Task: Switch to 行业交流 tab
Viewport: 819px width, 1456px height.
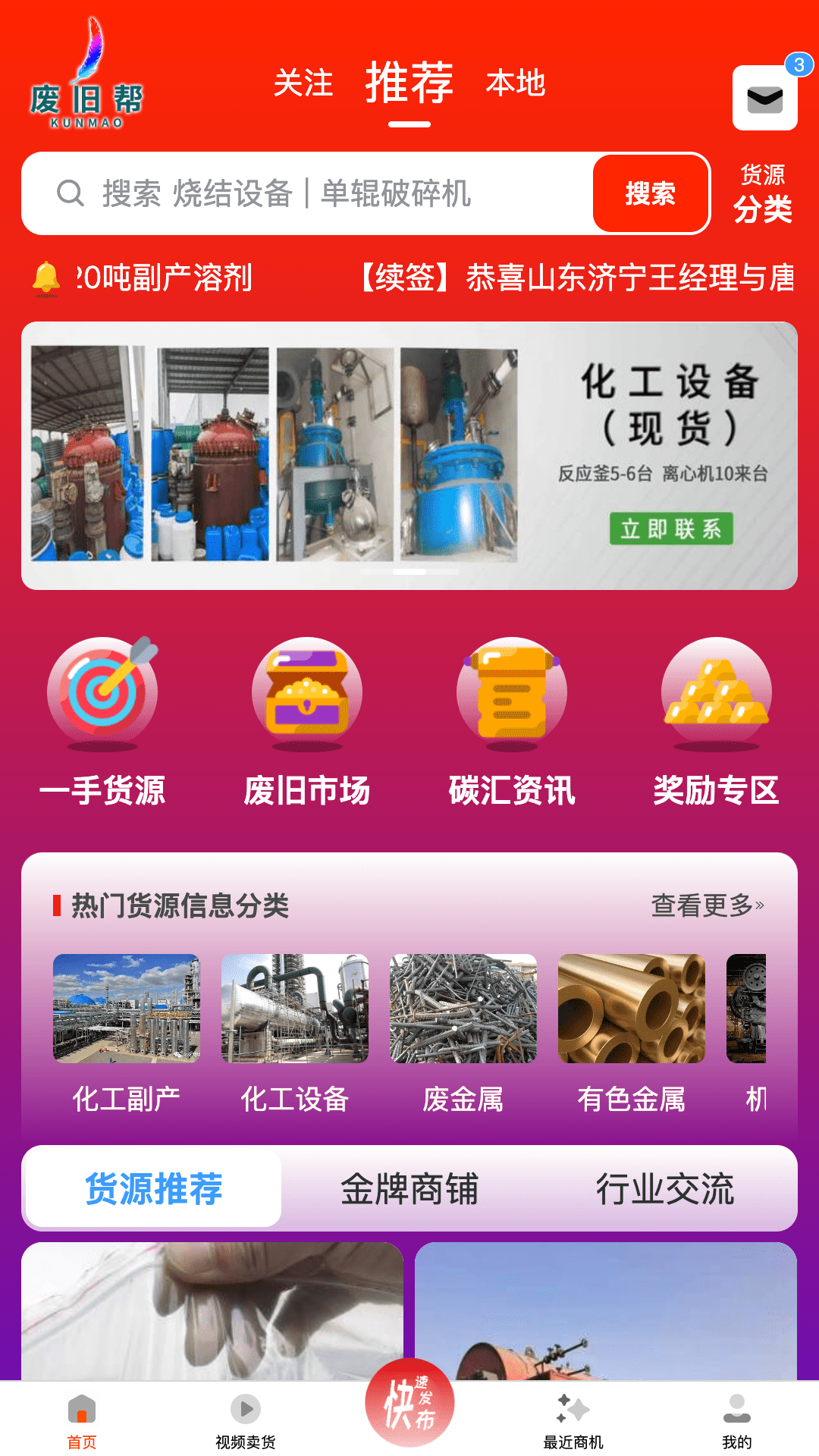Action: (664, 1189)
